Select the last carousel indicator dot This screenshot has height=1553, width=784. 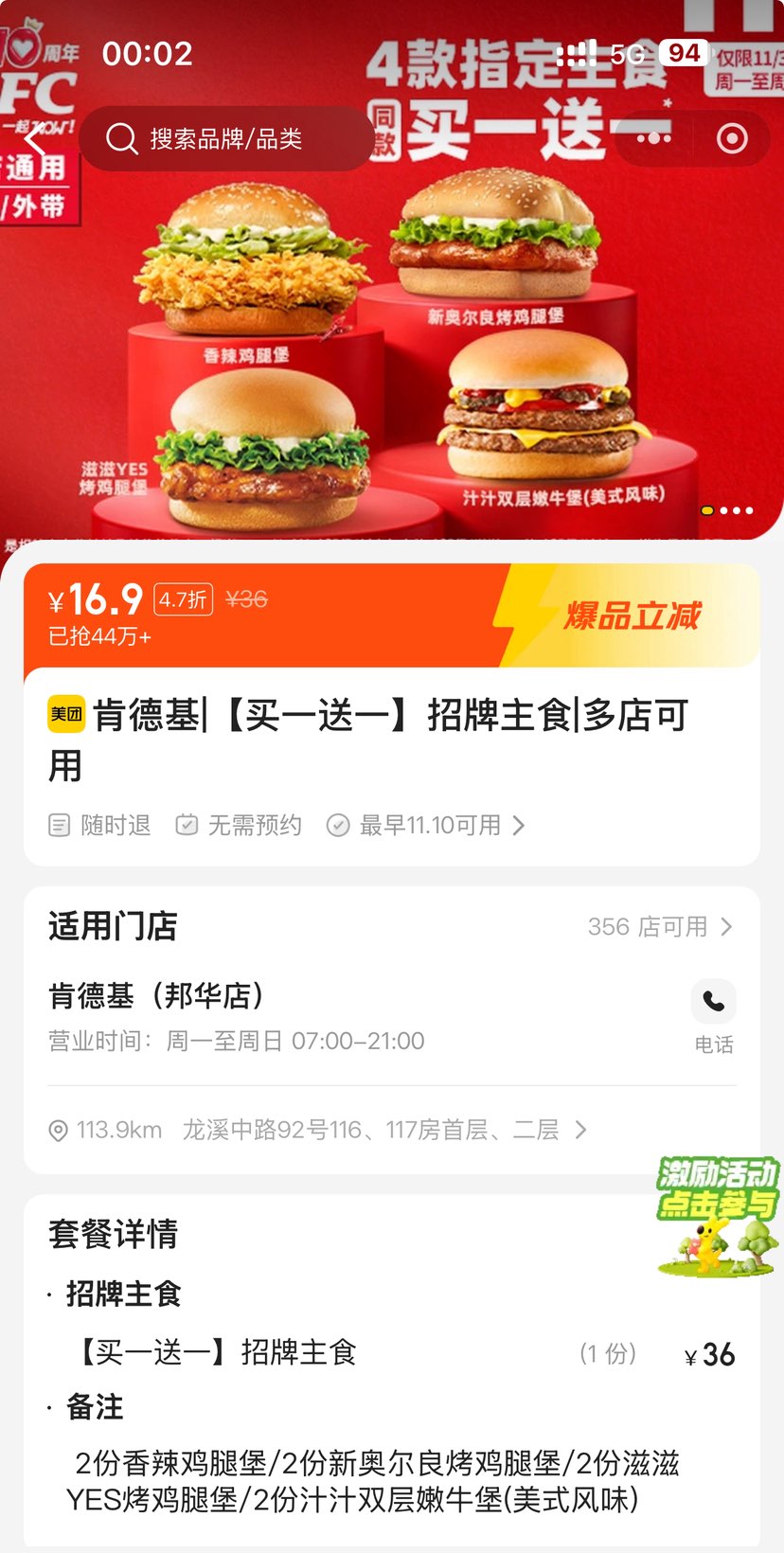749,510
